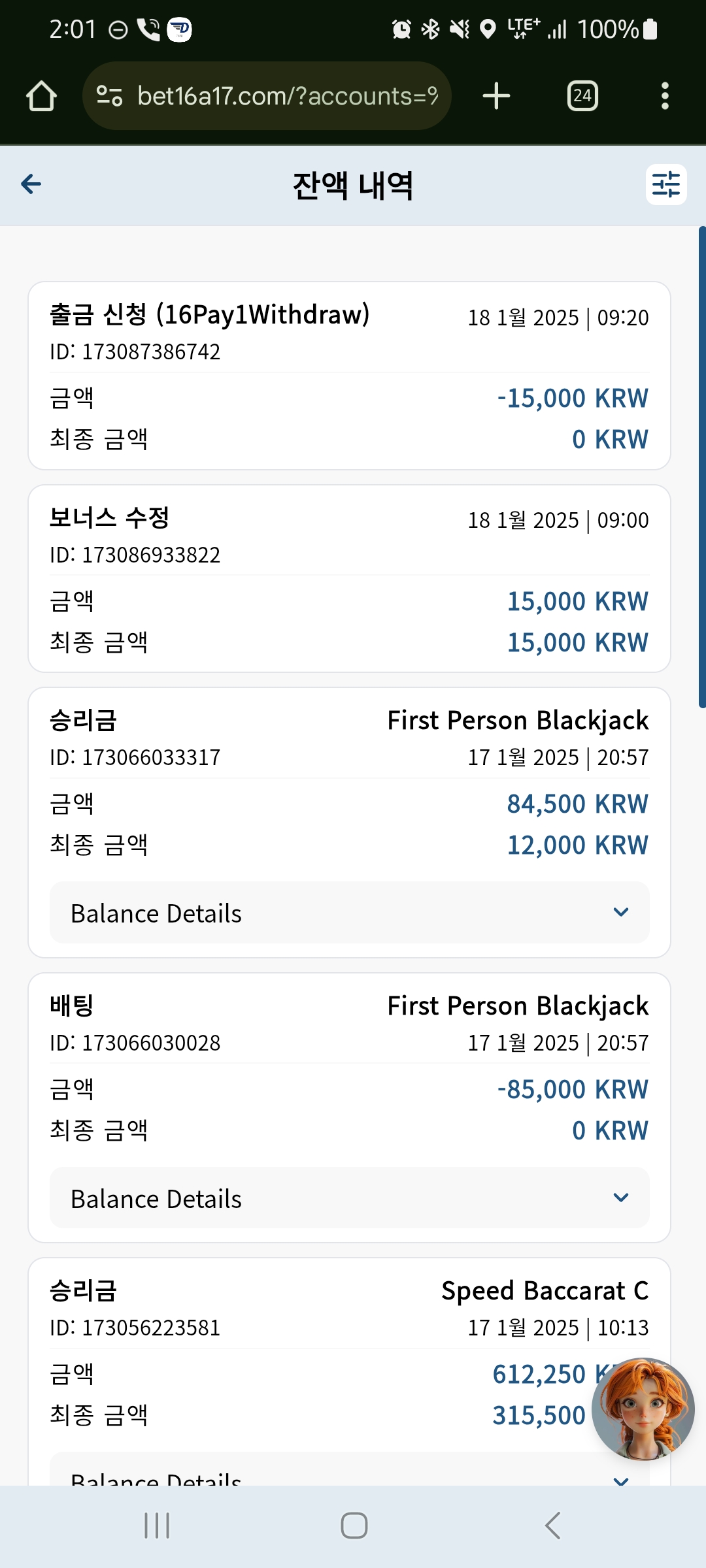The width and height of the screenshot is (706, 1568).
Task: Open the browser overflow menu
Action: click(x=665, y=96)
